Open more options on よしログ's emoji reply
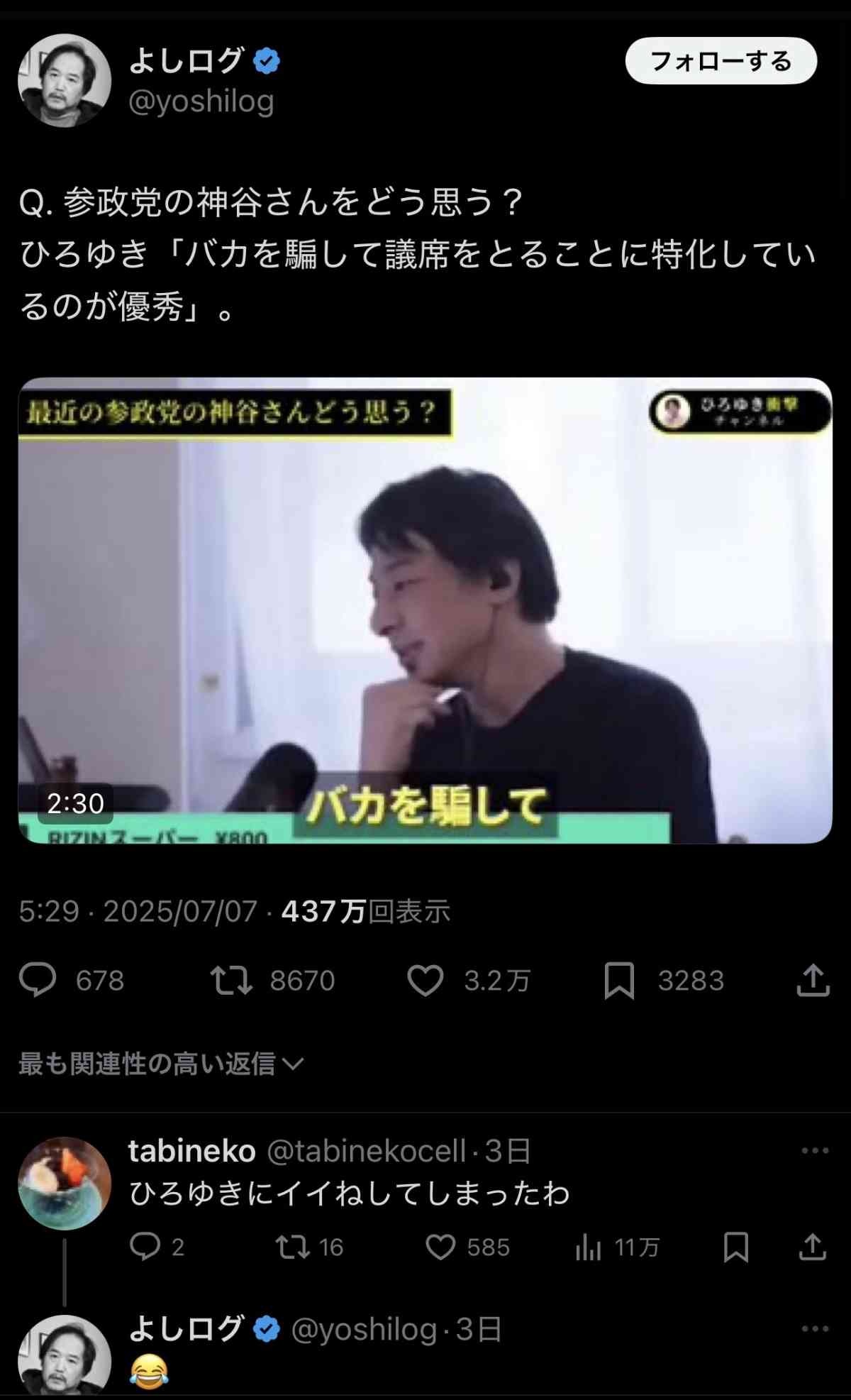The image size is (851, 1400). tap(814, 1328)
